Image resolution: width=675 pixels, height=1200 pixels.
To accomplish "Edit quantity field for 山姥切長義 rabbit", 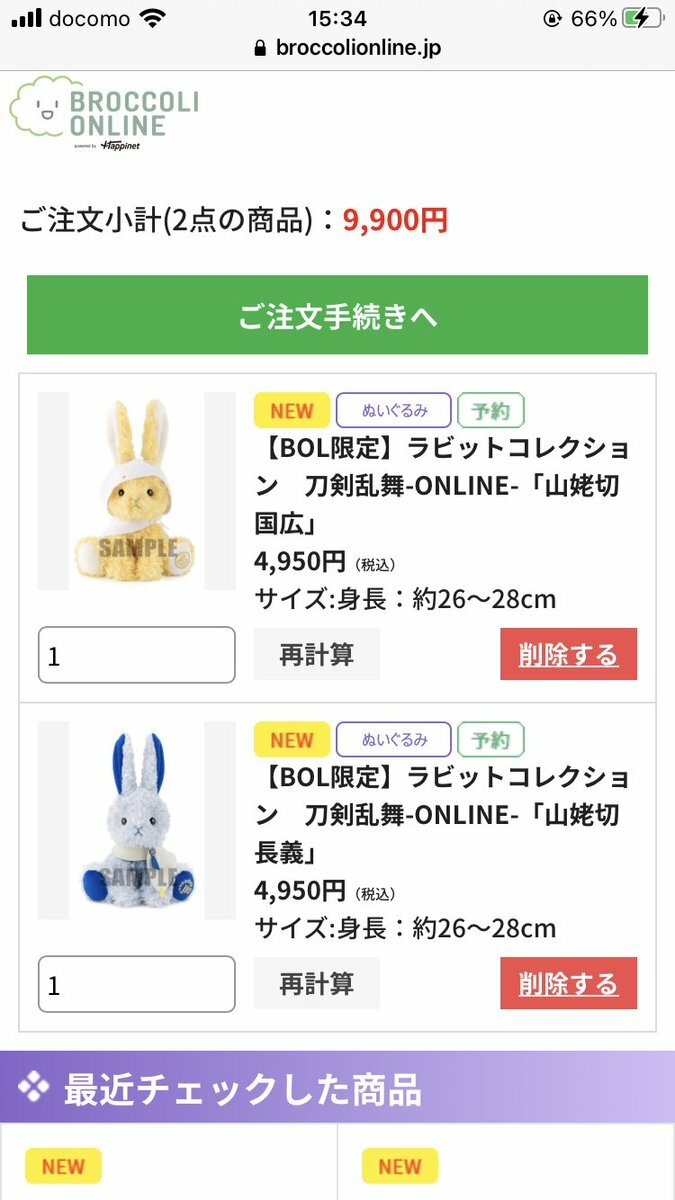I will tap(137, 984).
